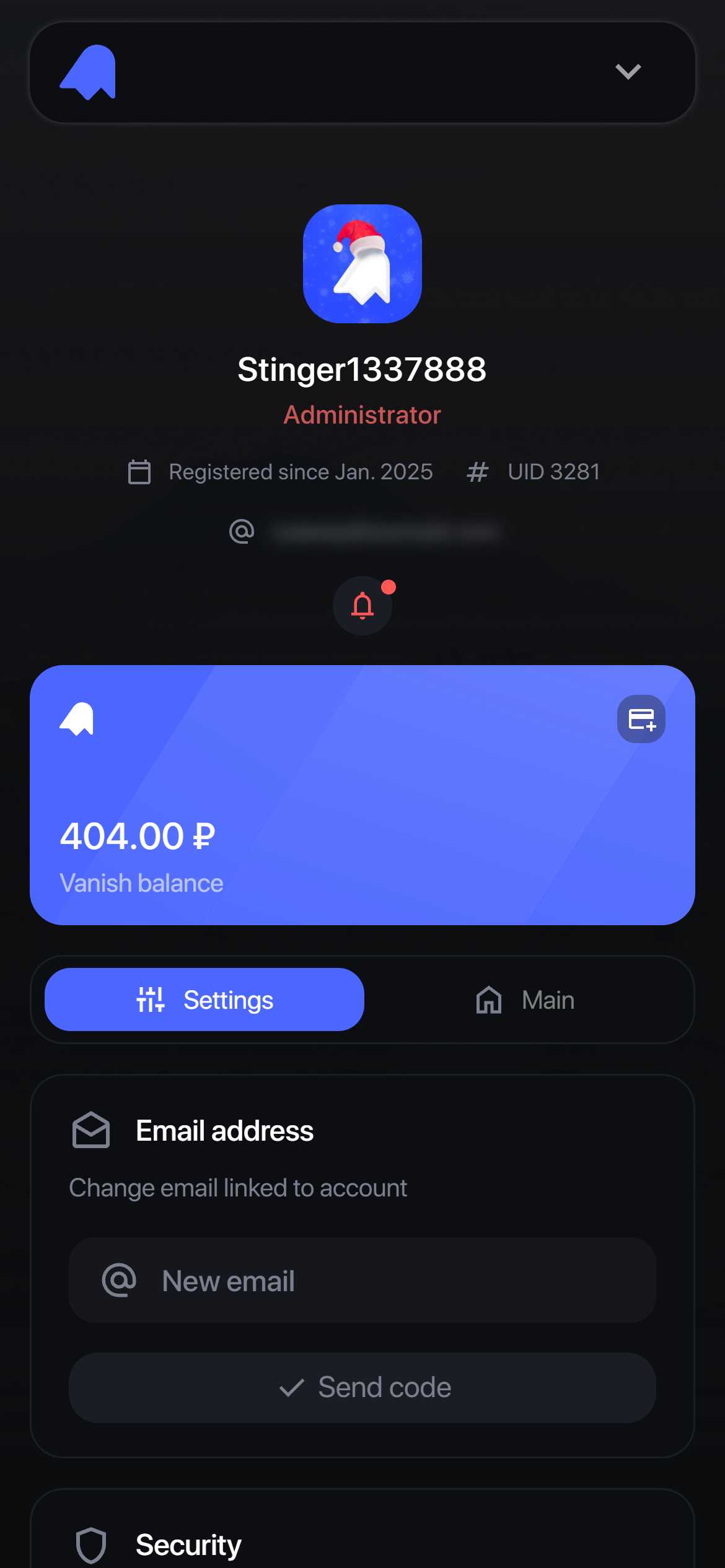
Task: Click the hash icon beside UID 3281
Action: [477, 471]
